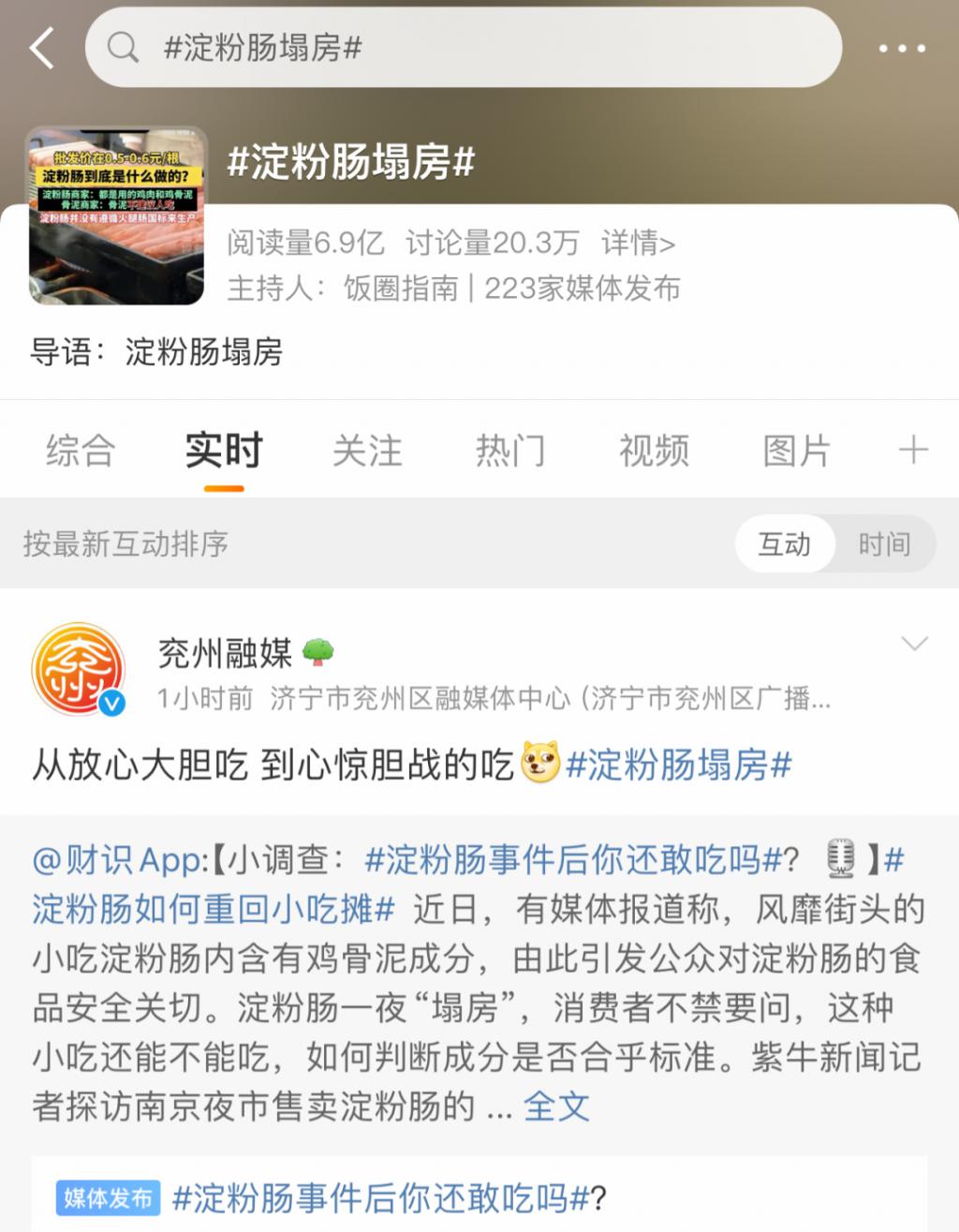Expand the chevron on 兖州融媒 post
The image size is (959, 1232).
click(913, 644)
